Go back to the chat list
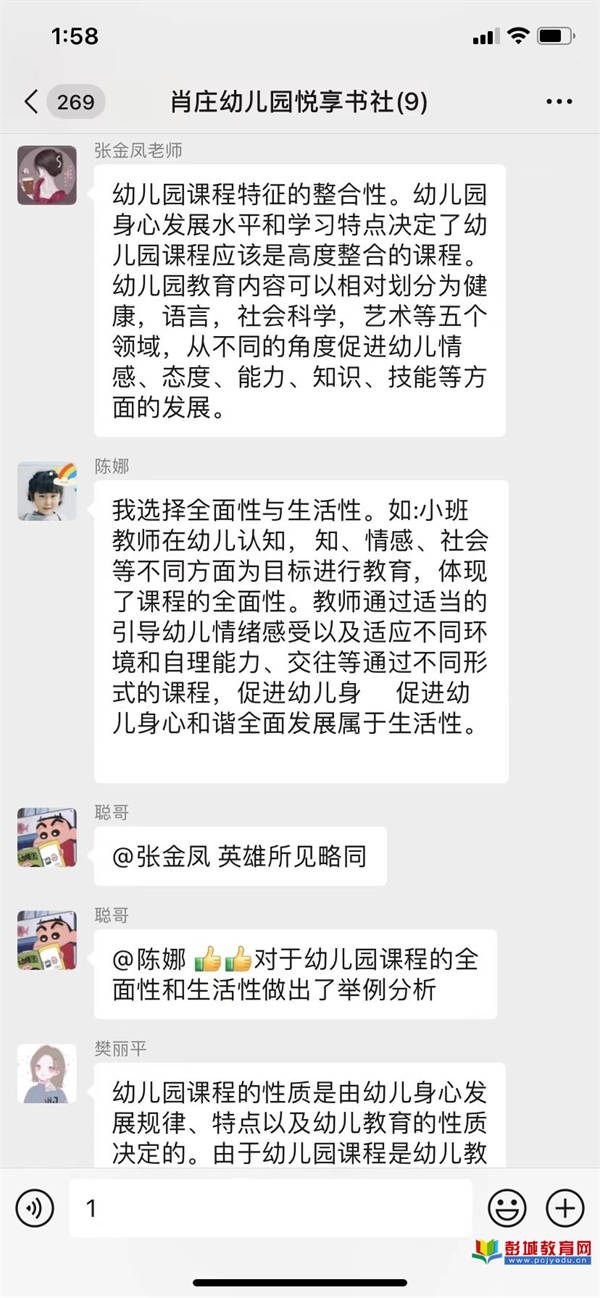600x1298 pixels. coord(32,101)
